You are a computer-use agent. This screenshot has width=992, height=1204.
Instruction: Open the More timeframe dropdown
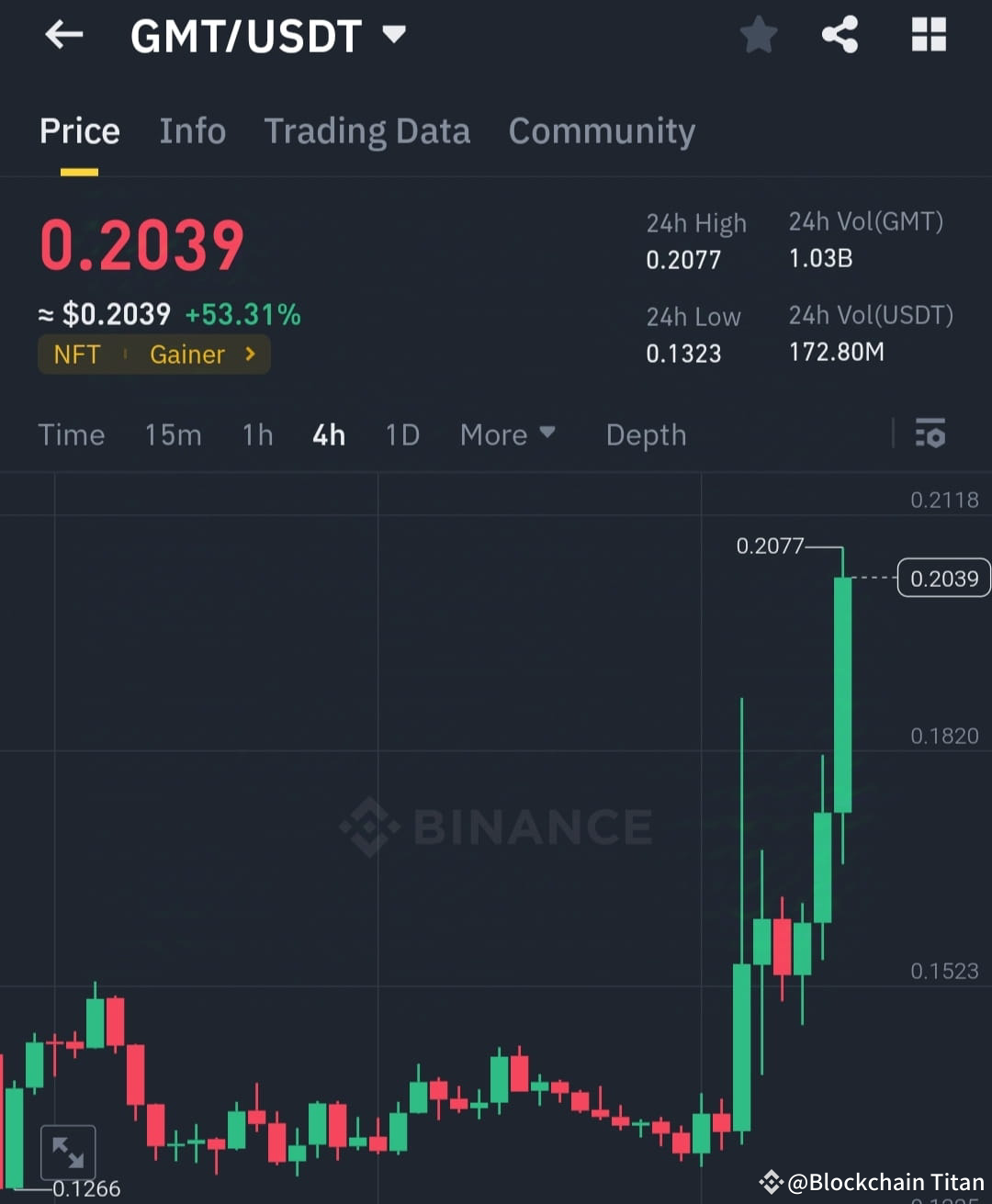tap(506, 434)
